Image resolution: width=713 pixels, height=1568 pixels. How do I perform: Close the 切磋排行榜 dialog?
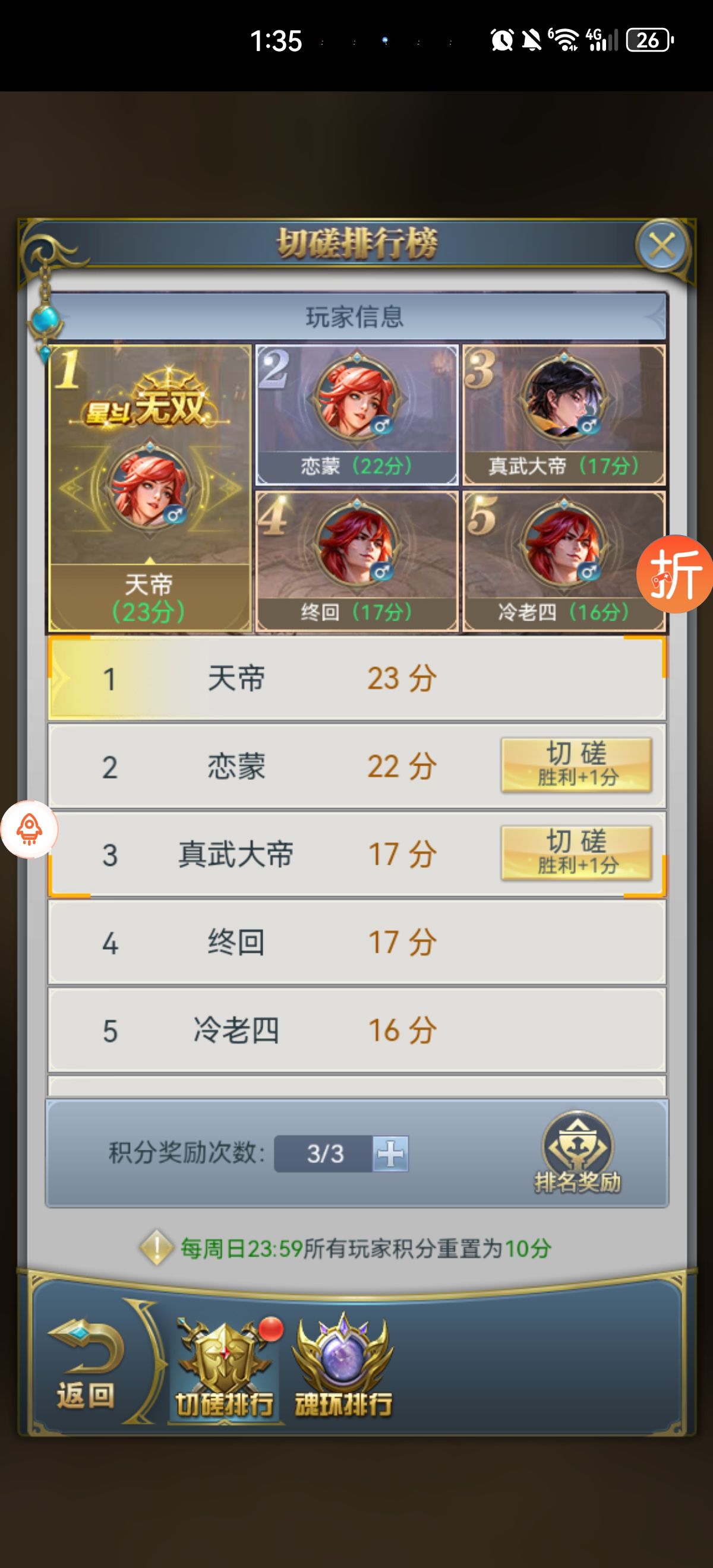pos(662,246)
